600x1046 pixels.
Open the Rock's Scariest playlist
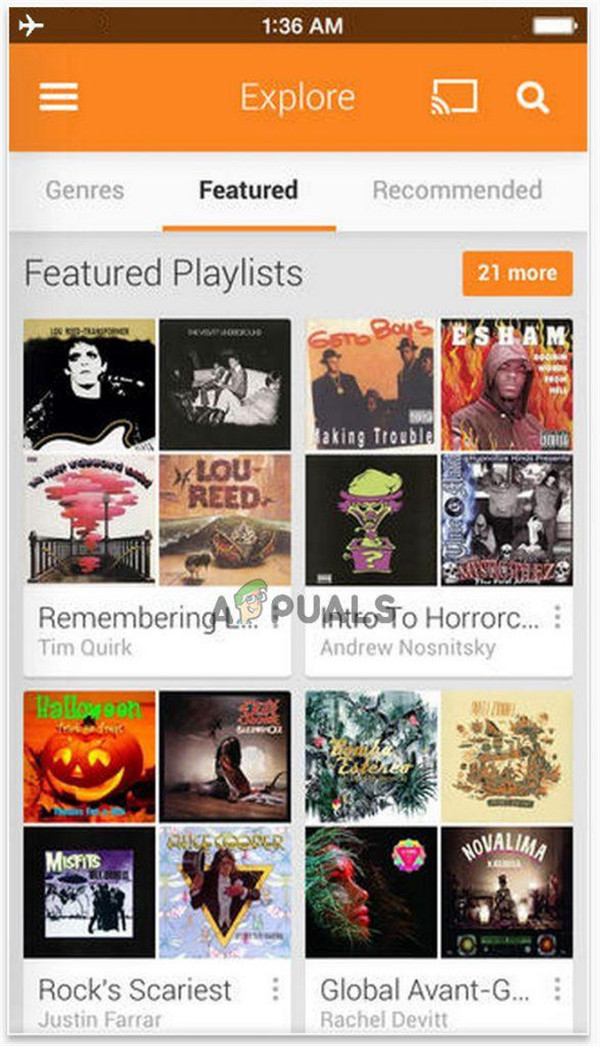point(135,990)
